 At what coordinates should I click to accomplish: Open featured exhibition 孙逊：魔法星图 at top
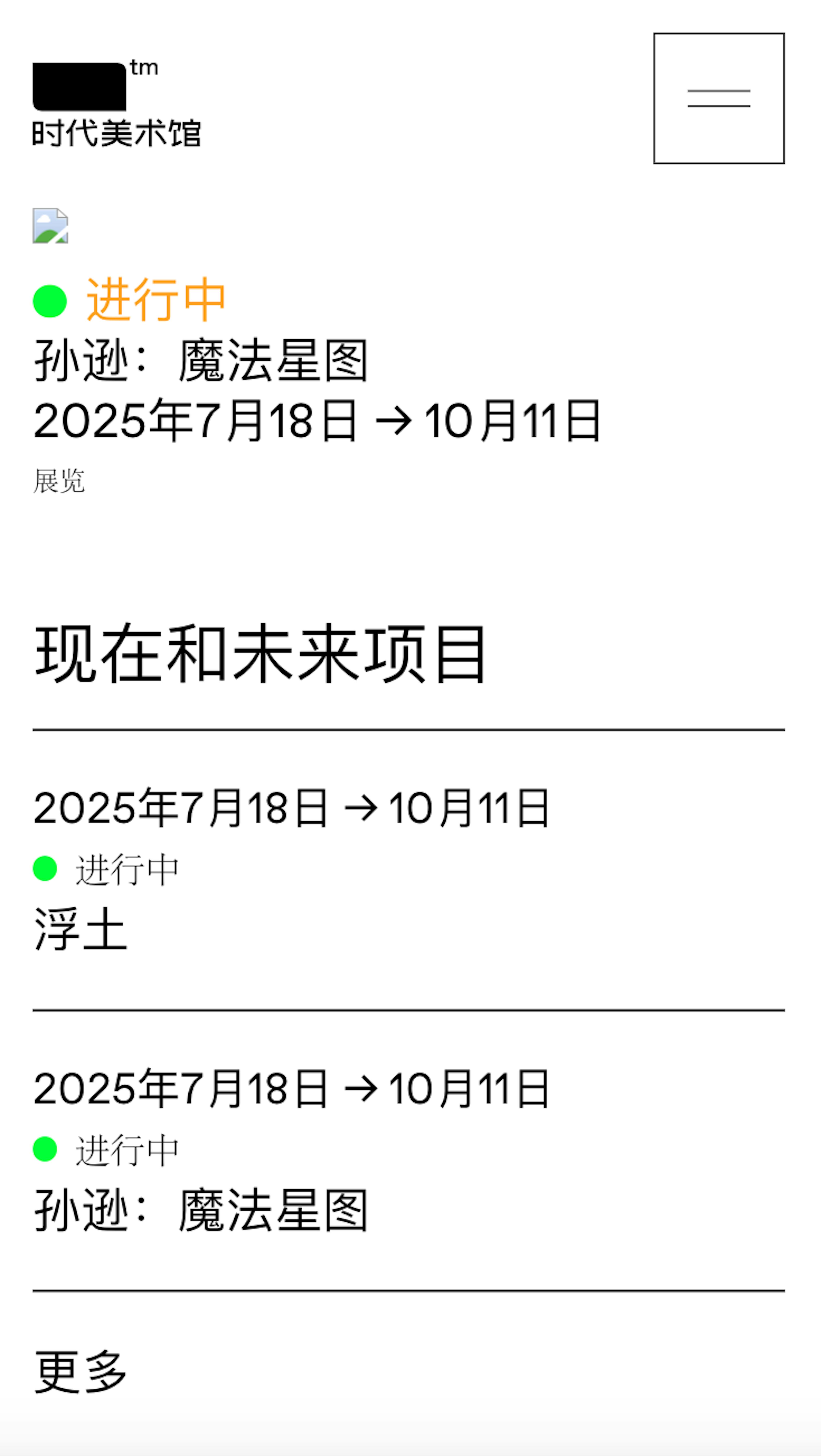[201, 360]
